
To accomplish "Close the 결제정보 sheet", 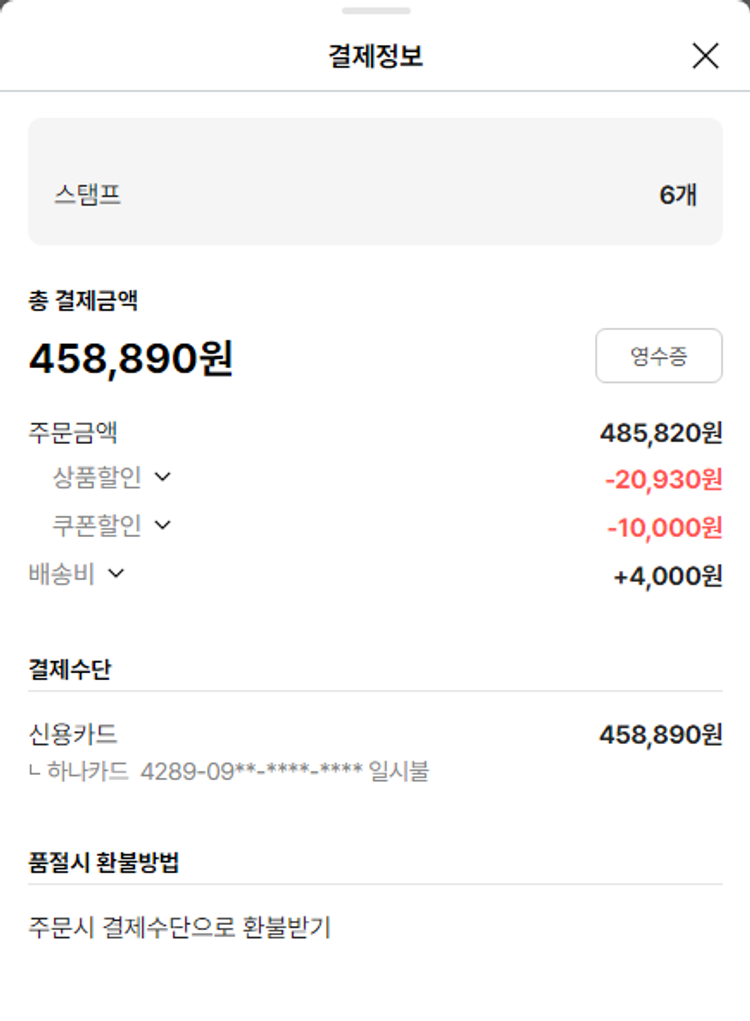I will [x=705, y=56].
